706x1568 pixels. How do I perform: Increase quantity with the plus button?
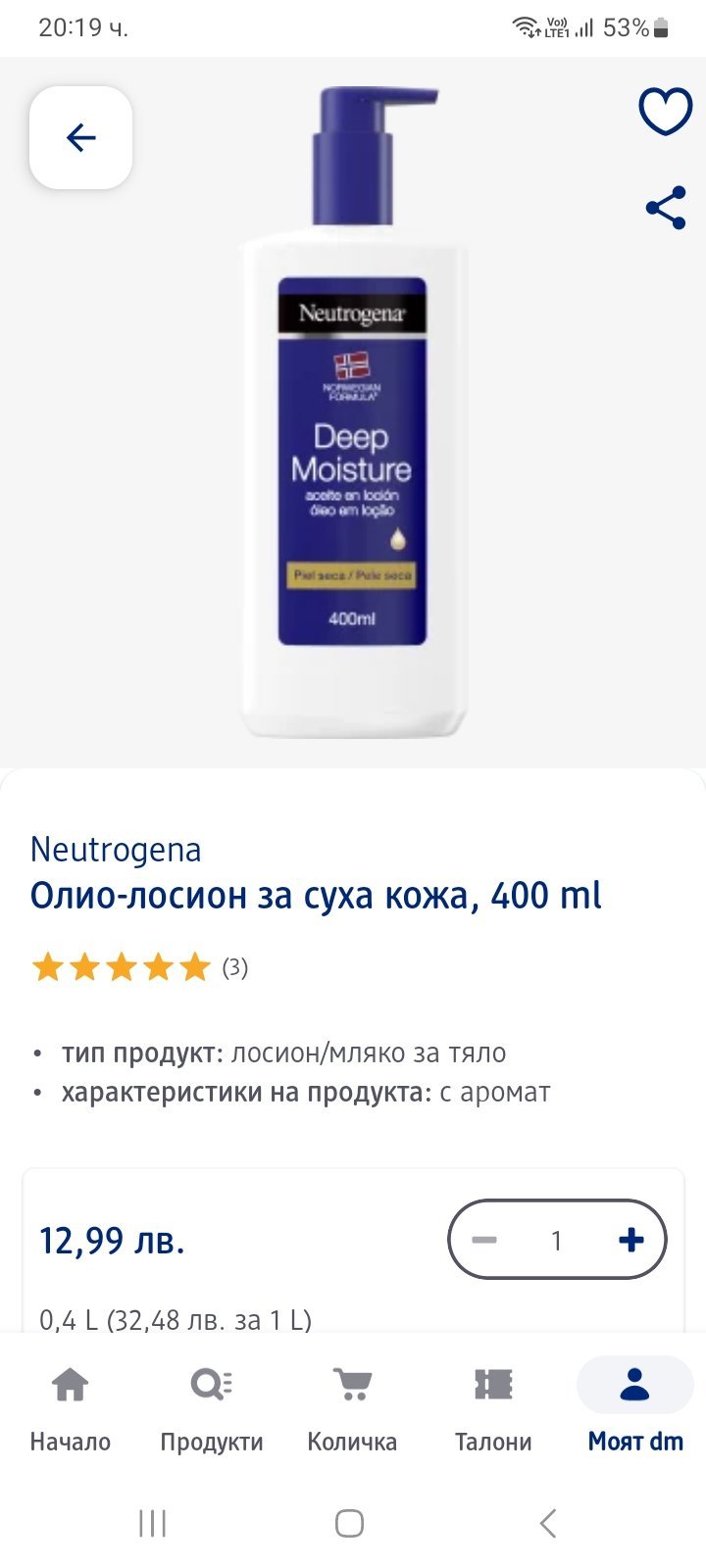tap(630, 1240)
